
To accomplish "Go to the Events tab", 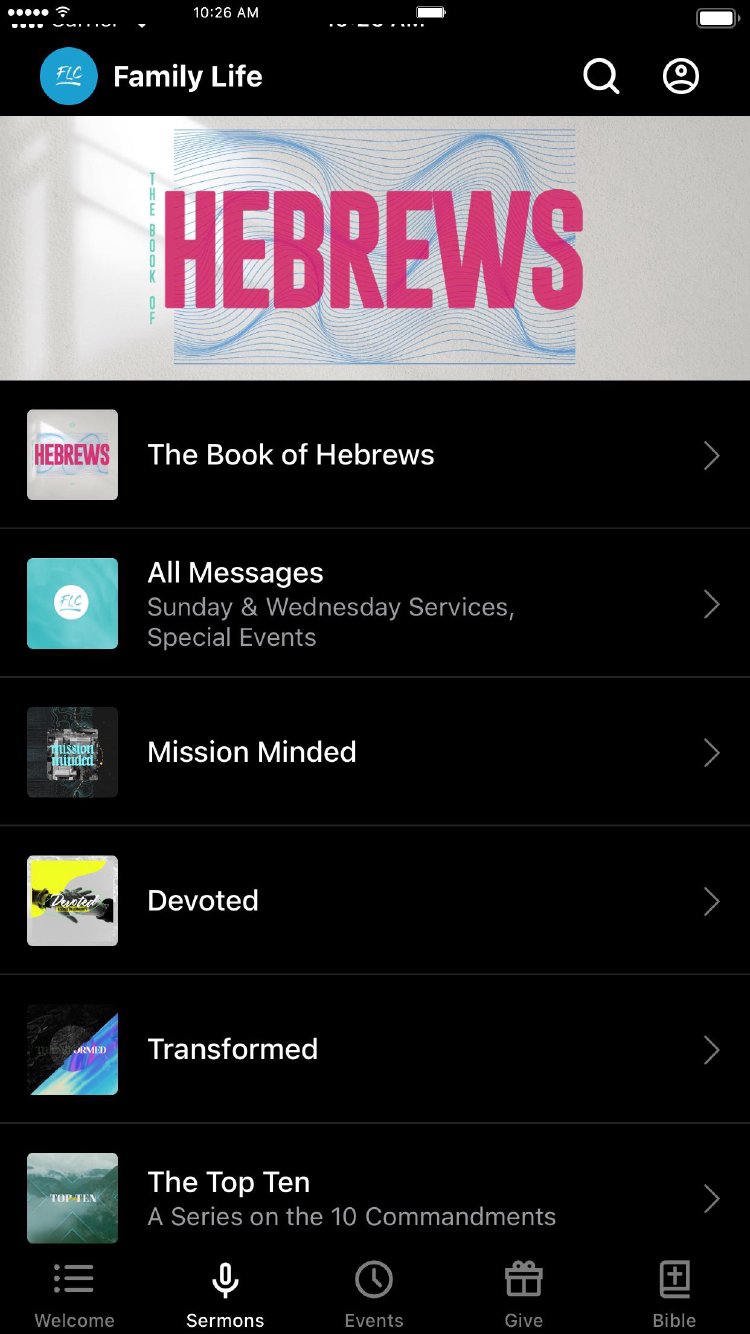I will (x=374, y=1294).
